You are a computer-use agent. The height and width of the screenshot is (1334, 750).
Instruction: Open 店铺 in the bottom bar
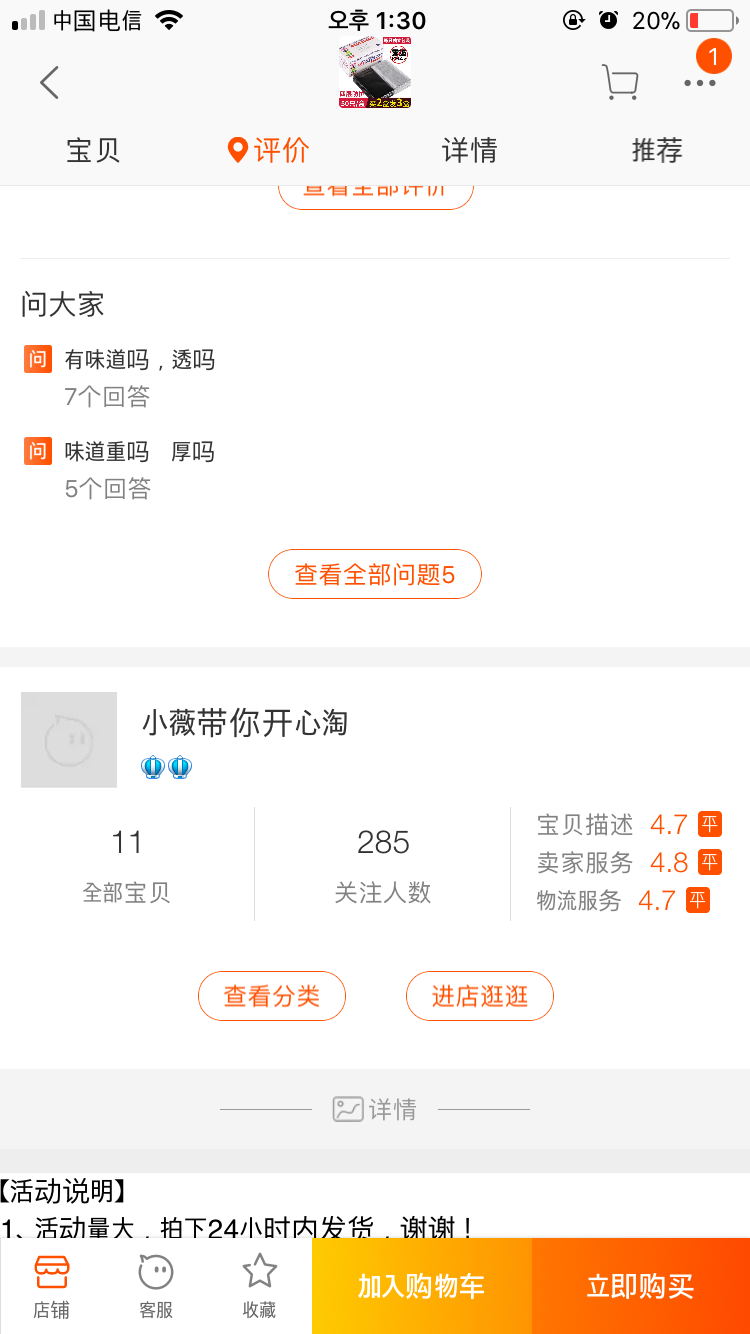(x=52, y=1287)
